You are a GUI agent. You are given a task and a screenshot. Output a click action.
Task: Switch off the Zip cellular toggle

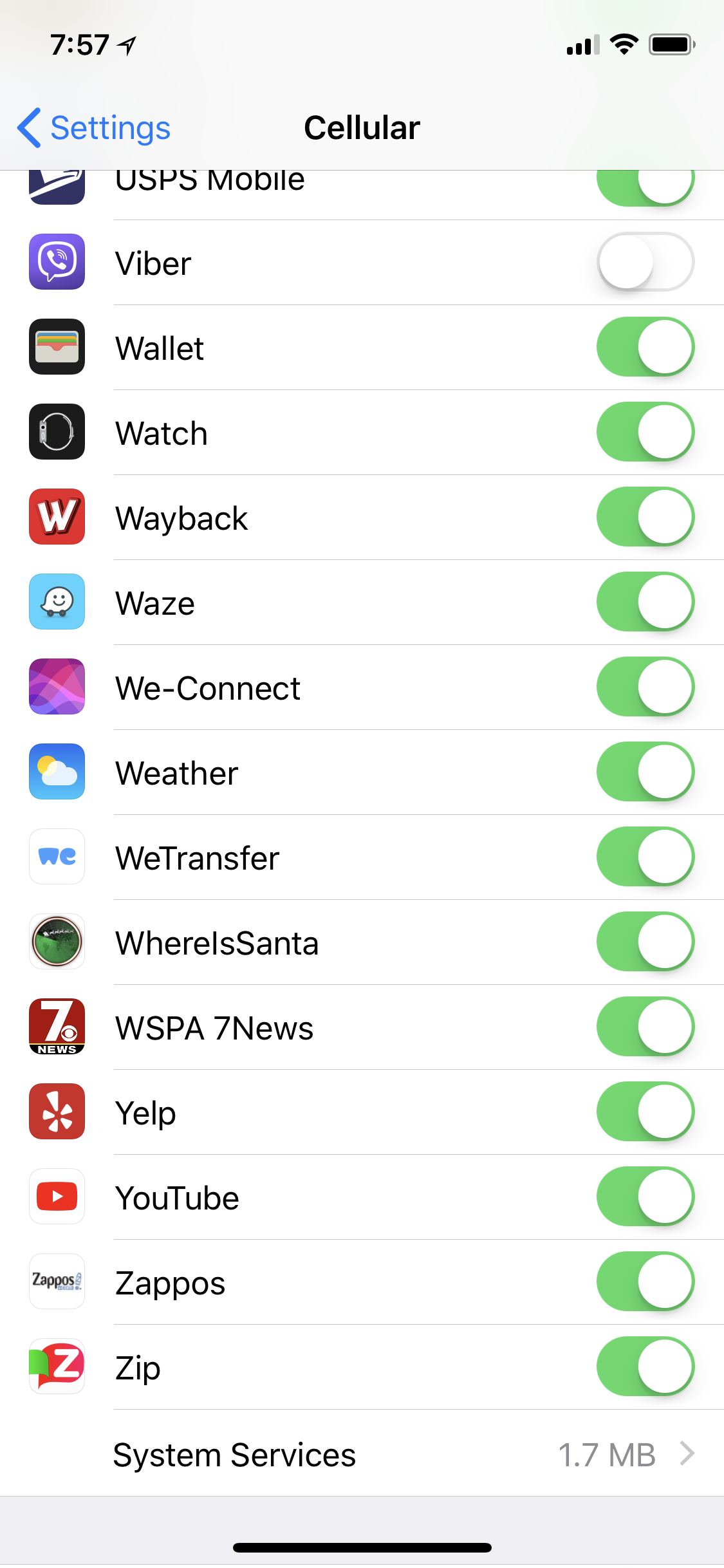pyautogui.click(x=645, y=1367)
